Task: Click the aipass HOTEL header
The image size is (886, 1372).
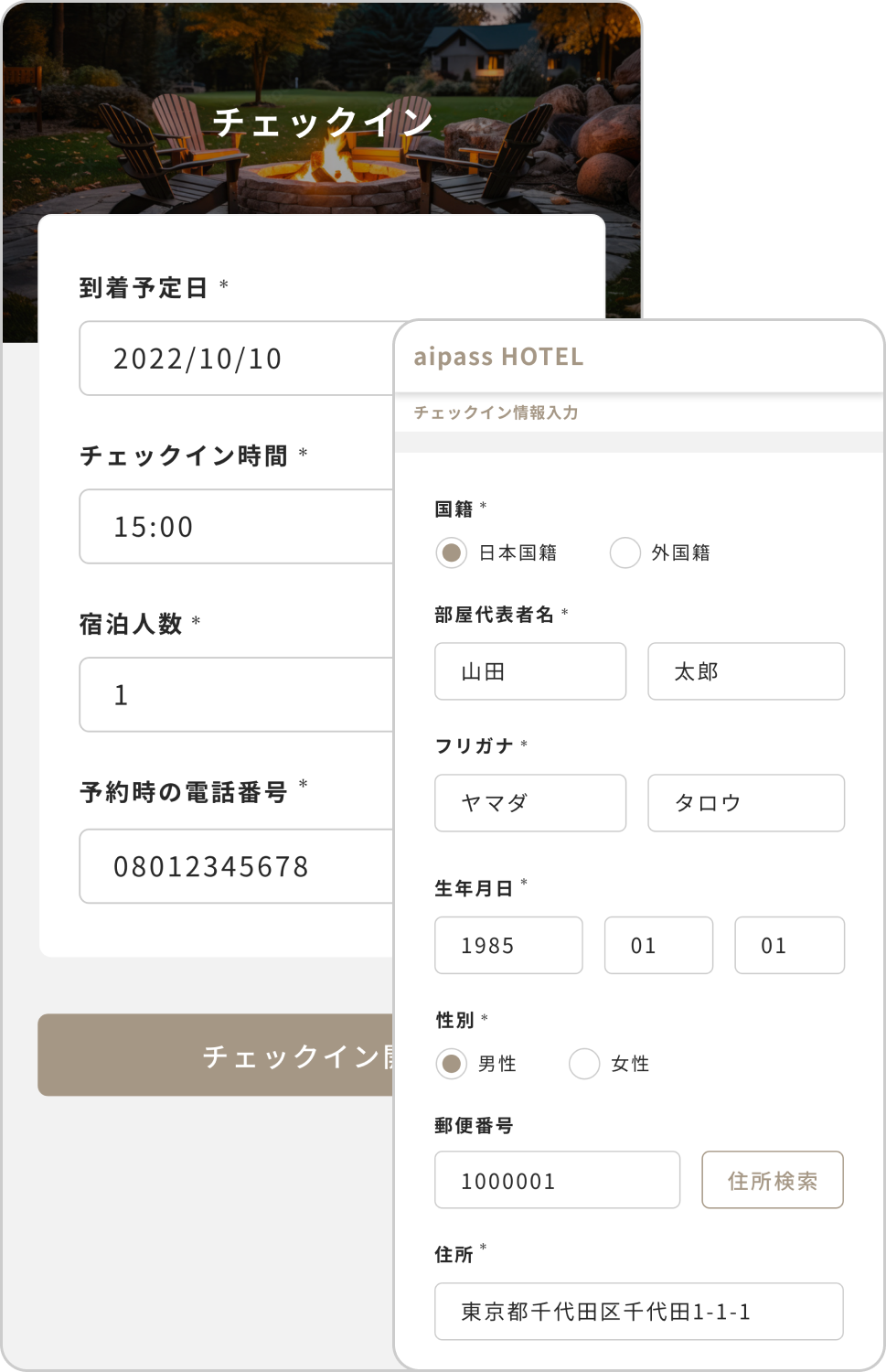Action: point(496,357)
